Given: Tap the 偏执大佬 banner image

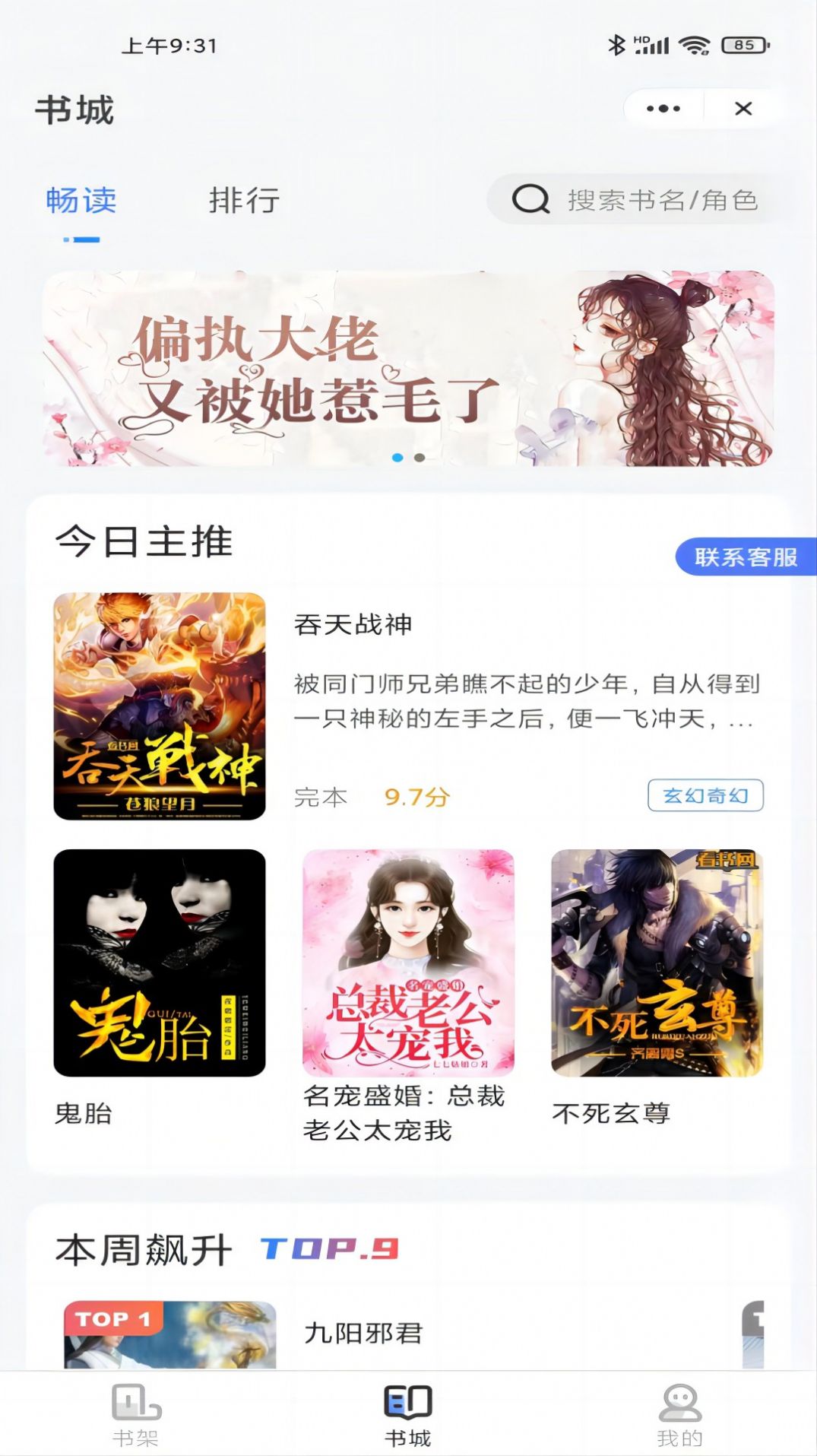Looking at the screenshot, I should [408, 368].
